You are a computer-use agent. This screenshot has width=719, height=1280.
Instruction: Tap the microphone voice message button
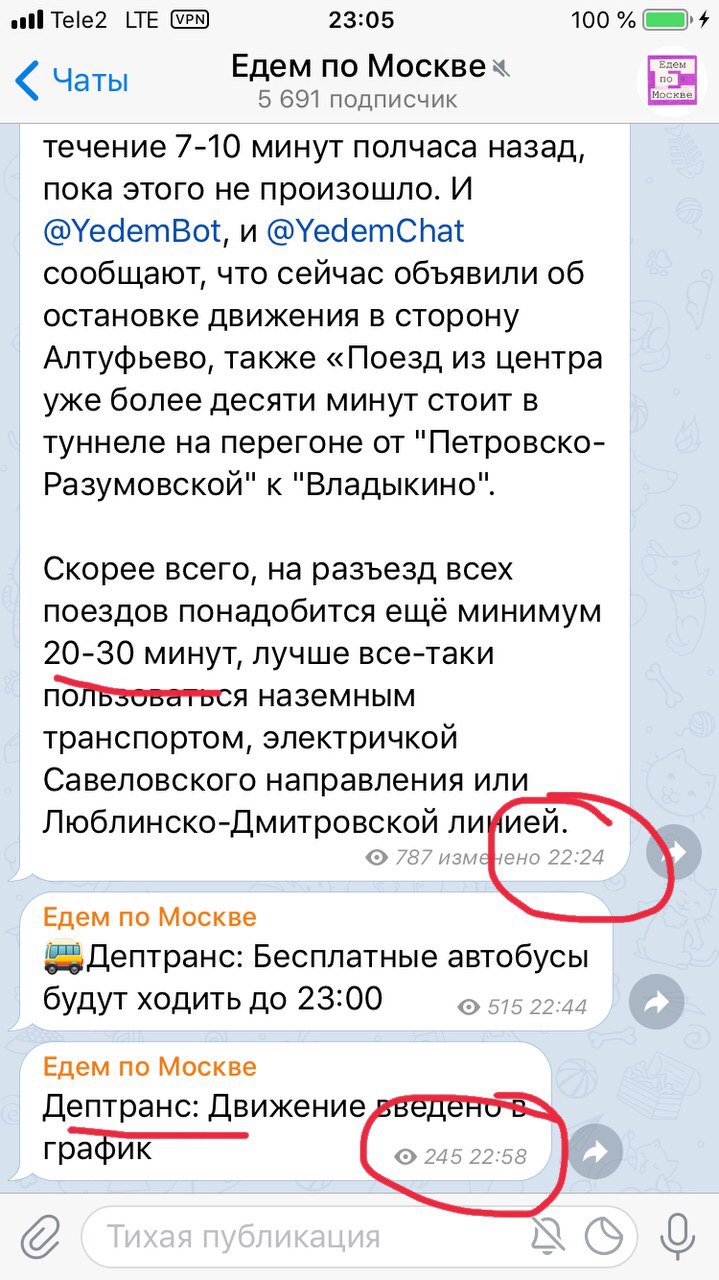(680, 1236)
